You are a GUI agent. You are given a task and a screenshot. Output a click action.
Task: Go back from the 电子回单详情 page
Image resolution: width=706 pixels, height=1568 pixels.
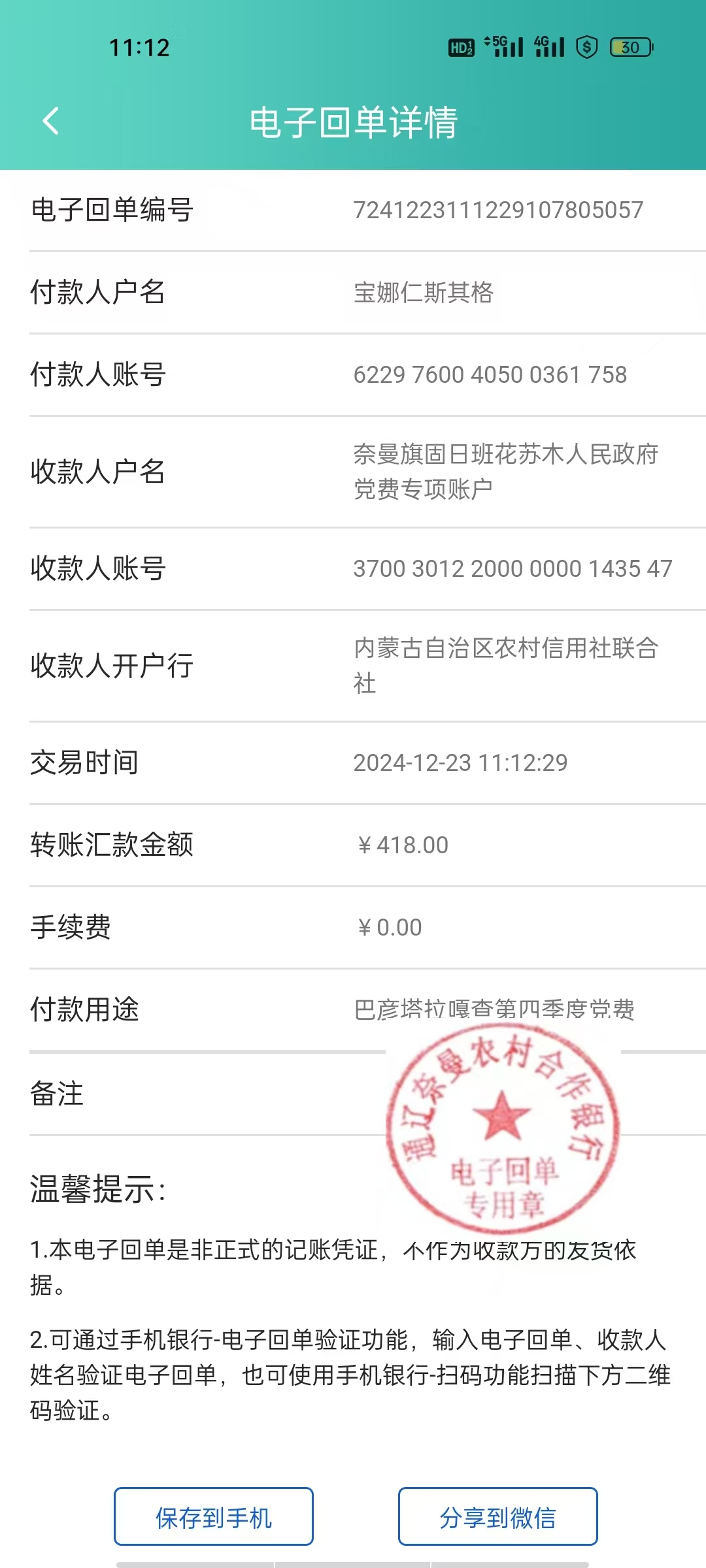pyautogui.click(x=51, y=121)
